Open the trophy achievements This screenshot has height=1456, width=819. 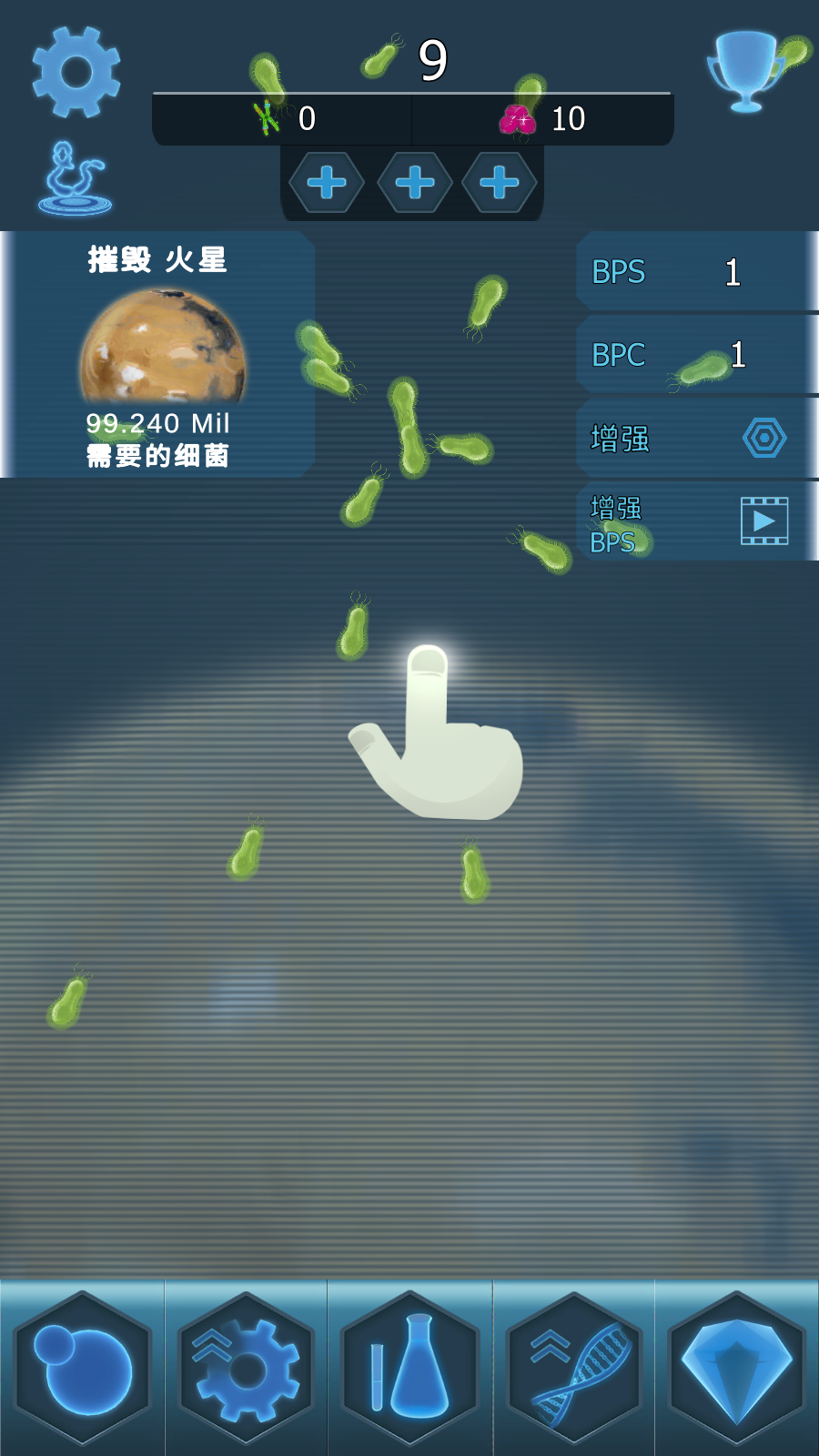pyautogui.click(x=746, y=72)
